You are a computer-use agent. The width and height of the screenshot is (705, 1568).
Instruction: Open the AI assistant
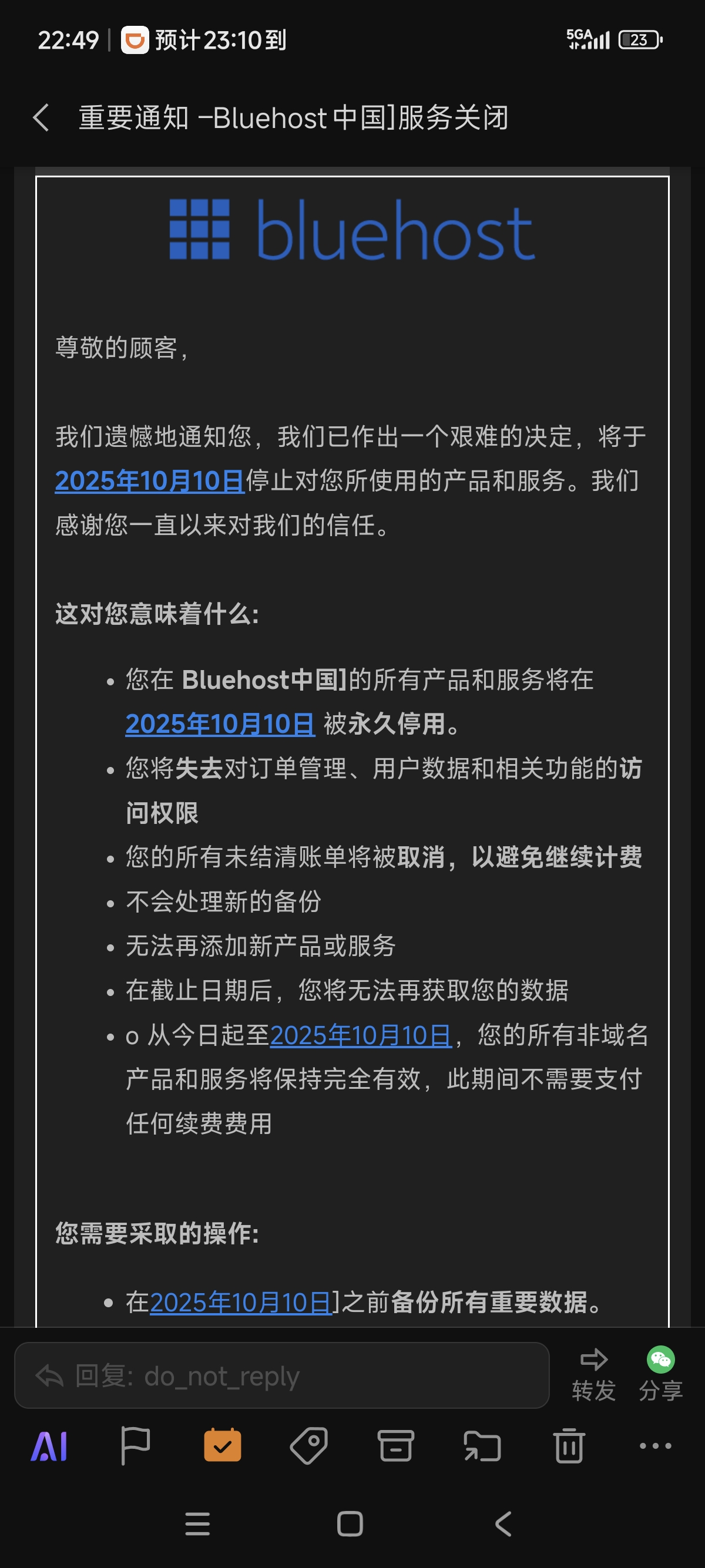tap(49, 1446)
